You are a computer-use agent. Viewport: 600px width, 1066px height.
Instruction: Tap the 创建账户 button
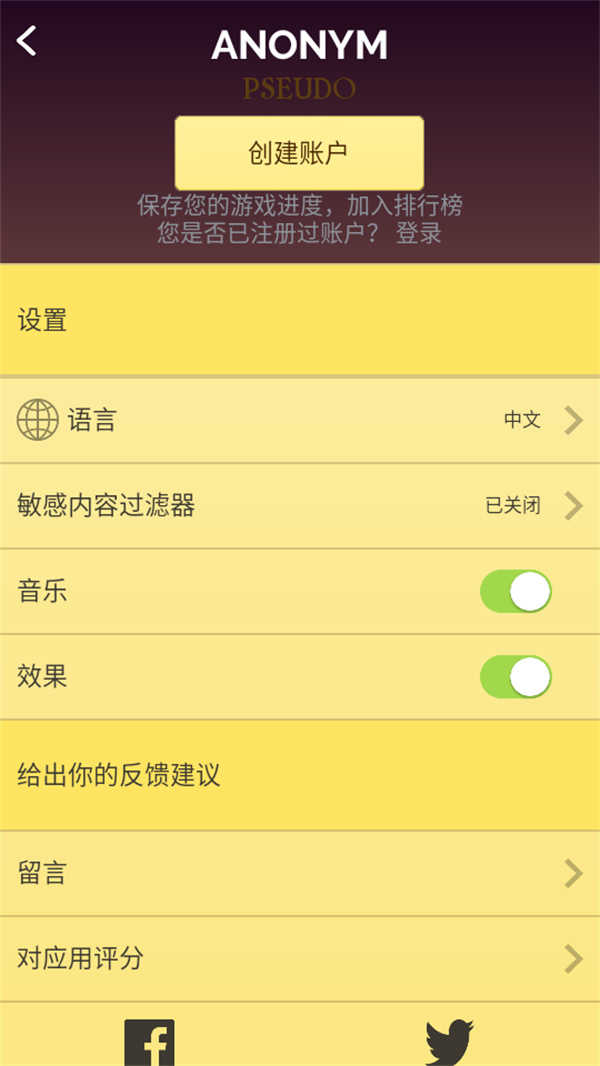299,153
